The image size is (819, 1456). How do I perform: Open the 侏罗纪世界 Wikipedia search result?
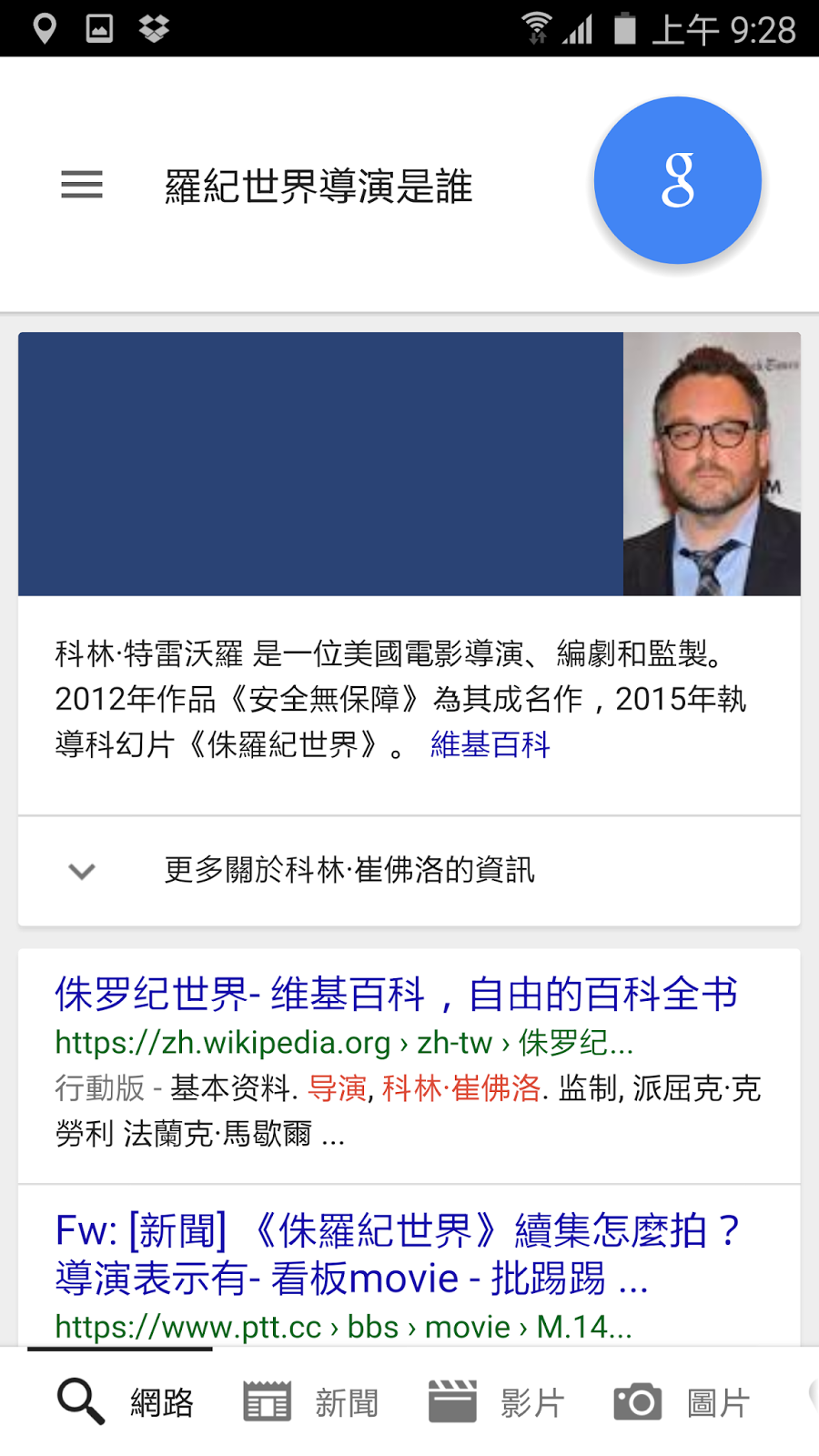pos(396,994)
